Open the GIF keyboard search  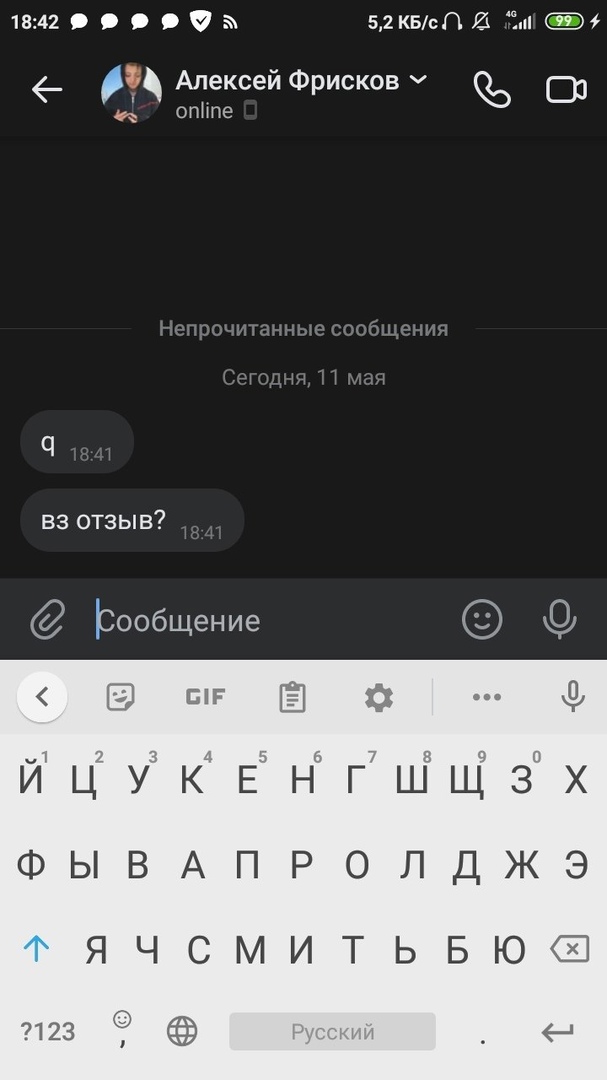[x=205, y=697]
